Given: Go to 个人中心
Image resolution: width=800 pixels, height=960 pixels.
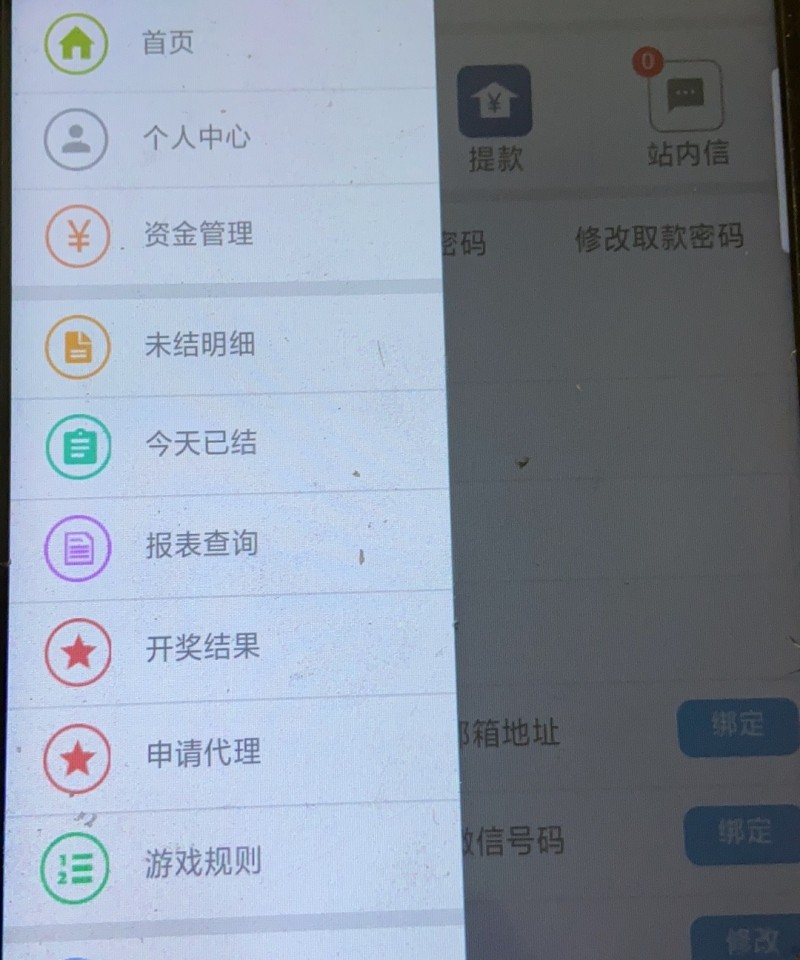Looking at the screenshot, I should pos(195,138).
